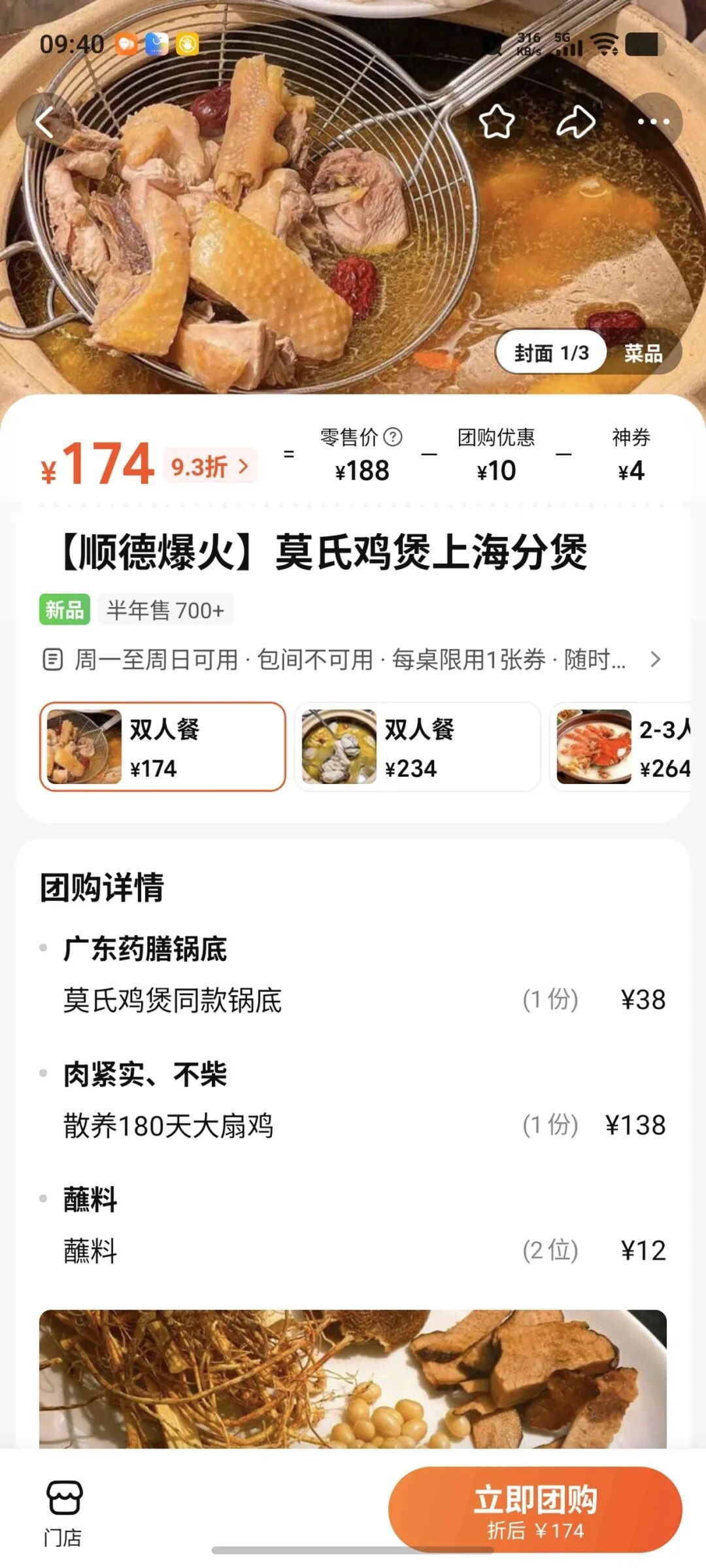Expand the usage rules row with 周一至周日可用

353,659
